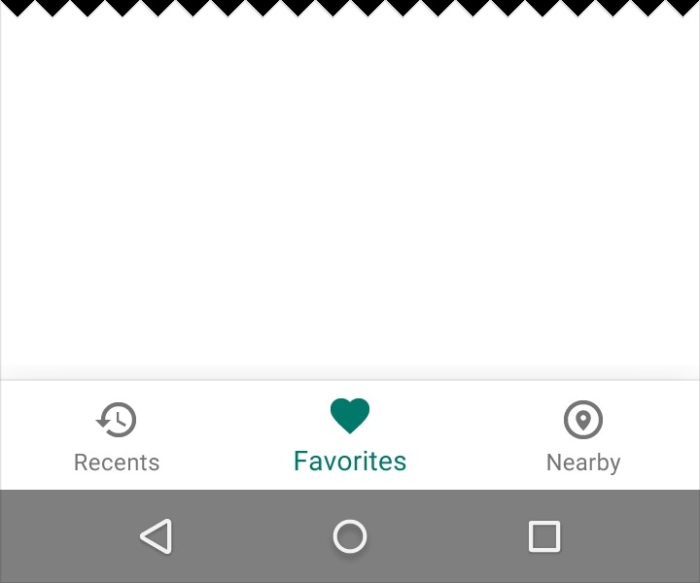Go back using the system back button
Image resolution: width=700 pixels, height=583 pixels.
(156, 537)
